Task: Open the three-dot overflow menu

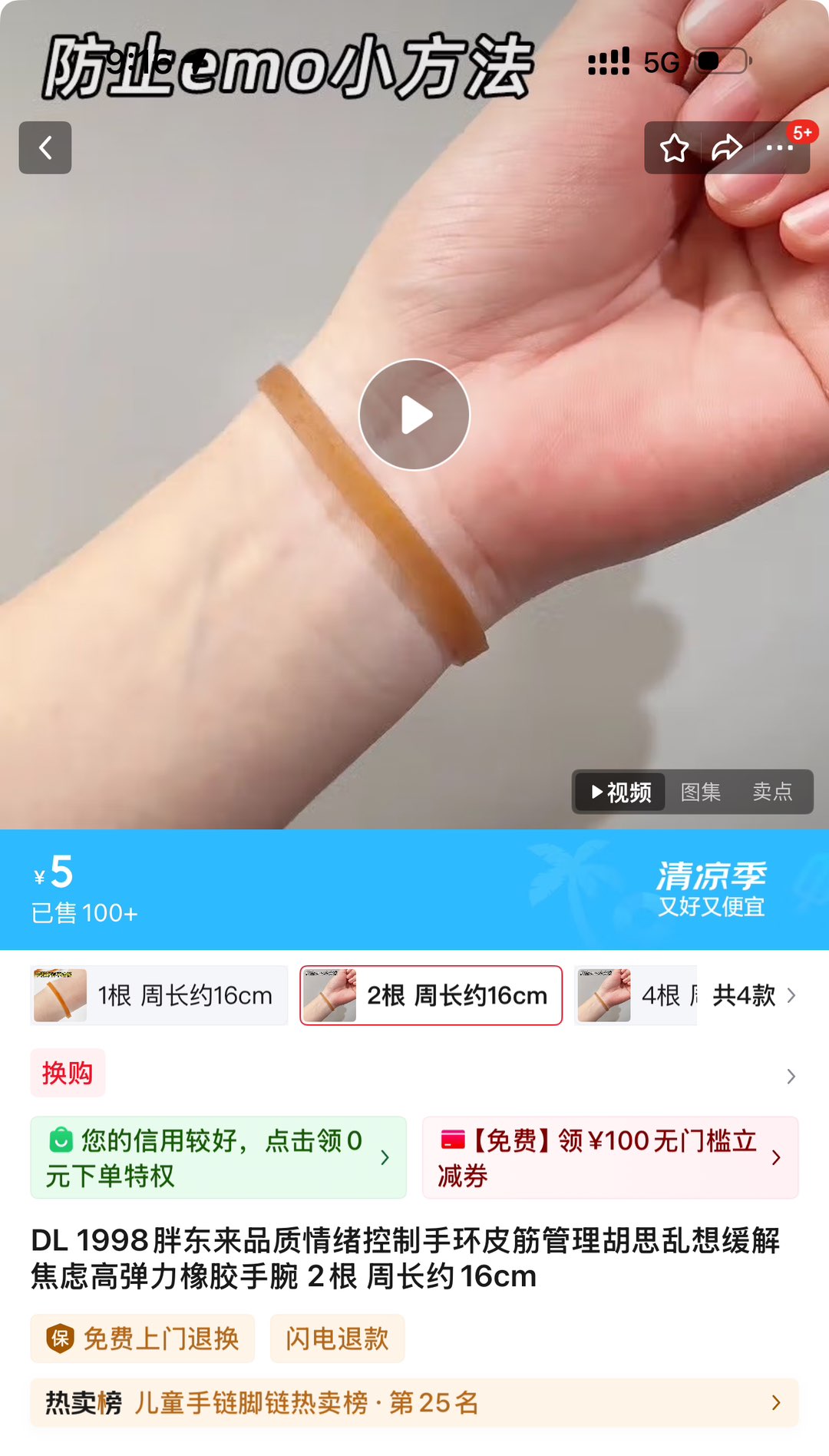Action: coord(779,148)
